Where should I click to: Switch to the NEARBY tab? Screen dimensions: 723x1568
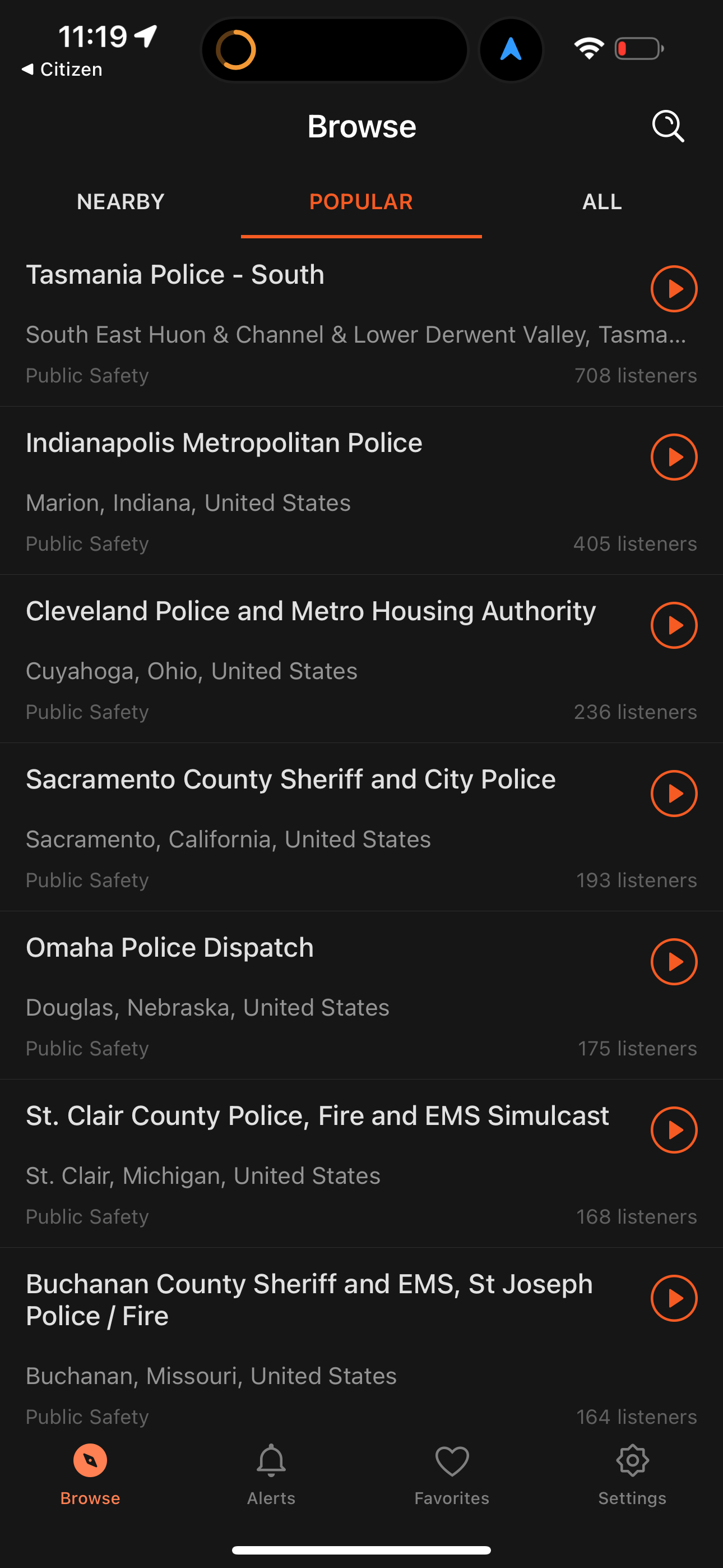[120, 201]
